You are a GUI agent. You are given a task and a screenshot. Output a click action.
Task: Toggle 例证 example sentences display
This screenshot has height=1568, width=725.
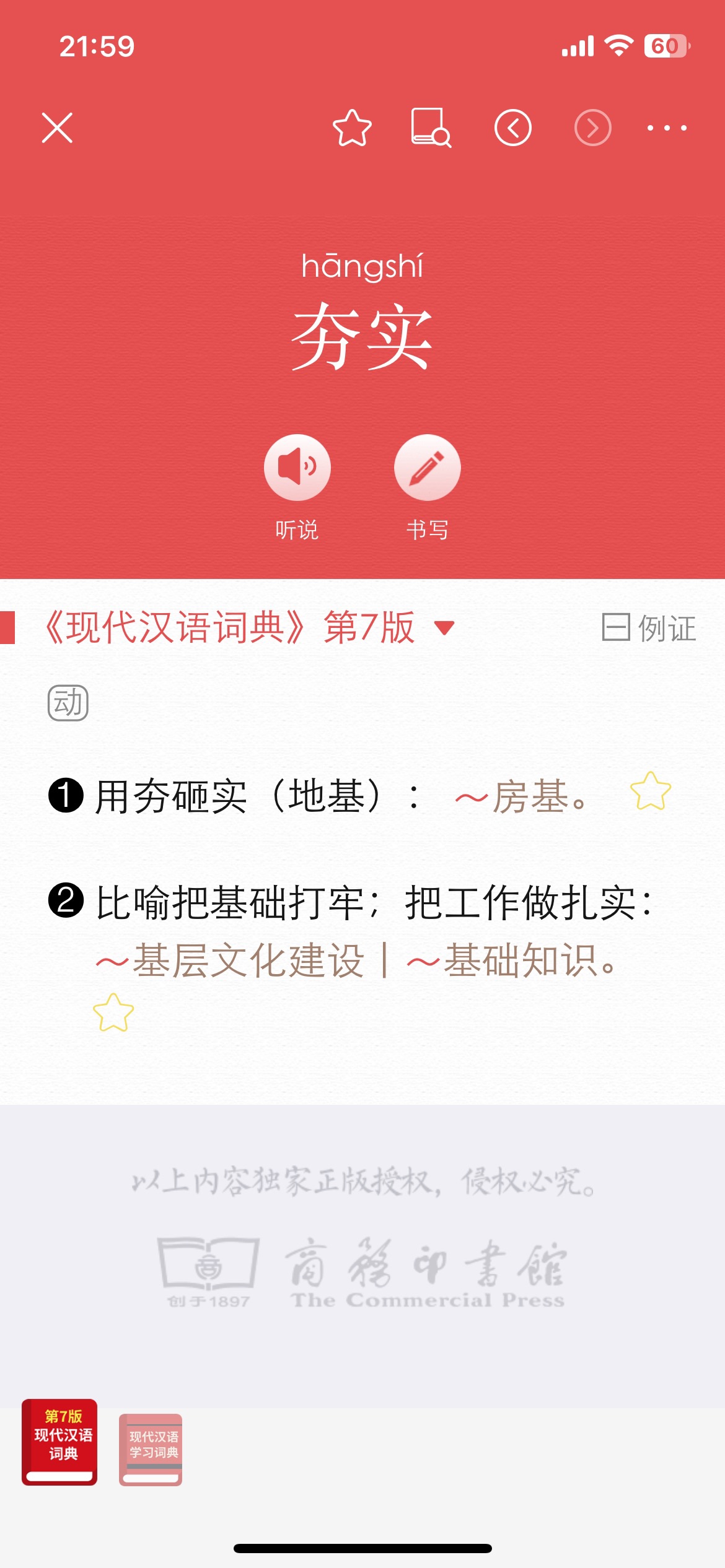(x=649, y=628)
